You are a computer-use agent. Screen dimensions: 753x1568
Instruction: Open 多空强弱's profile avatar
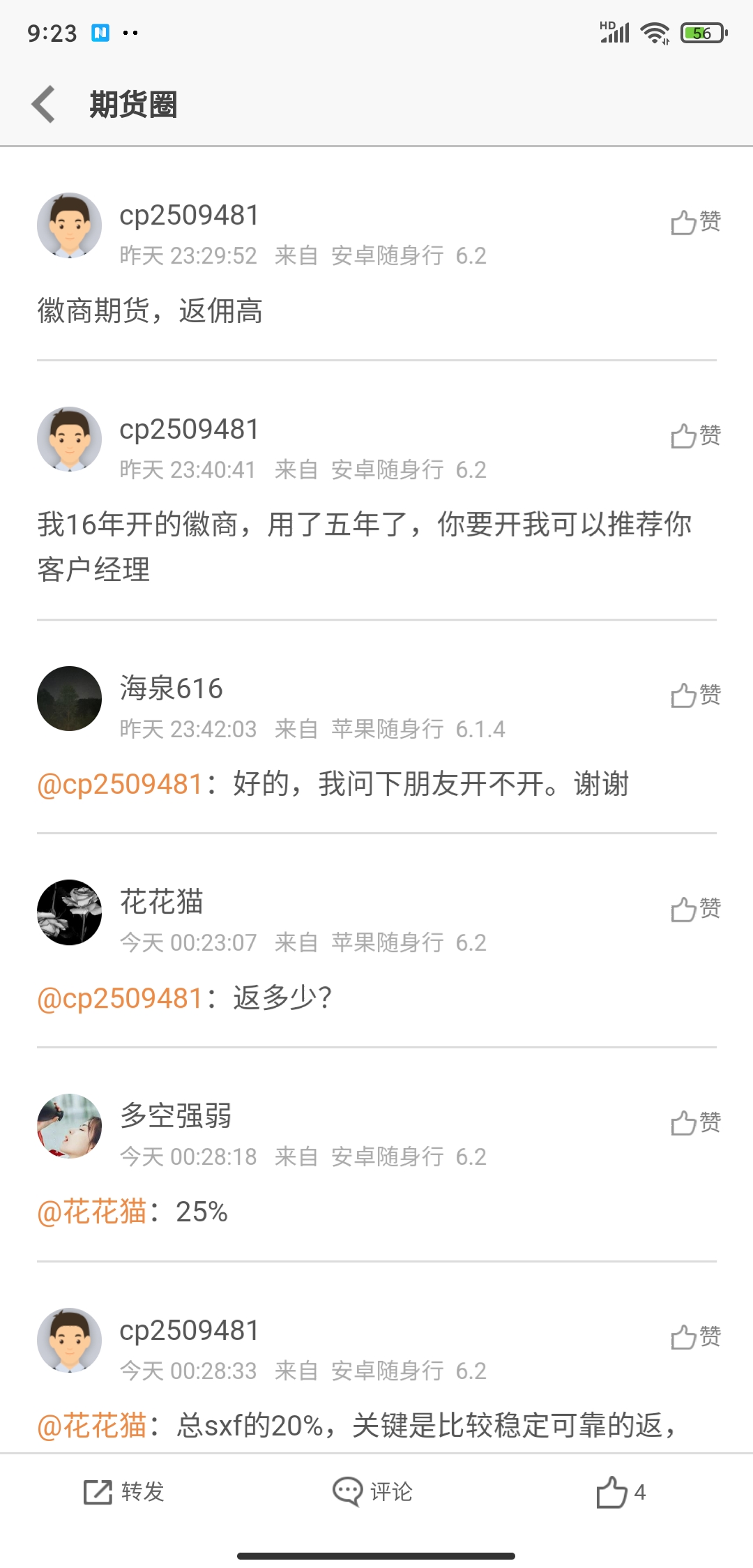point(69,1126)
